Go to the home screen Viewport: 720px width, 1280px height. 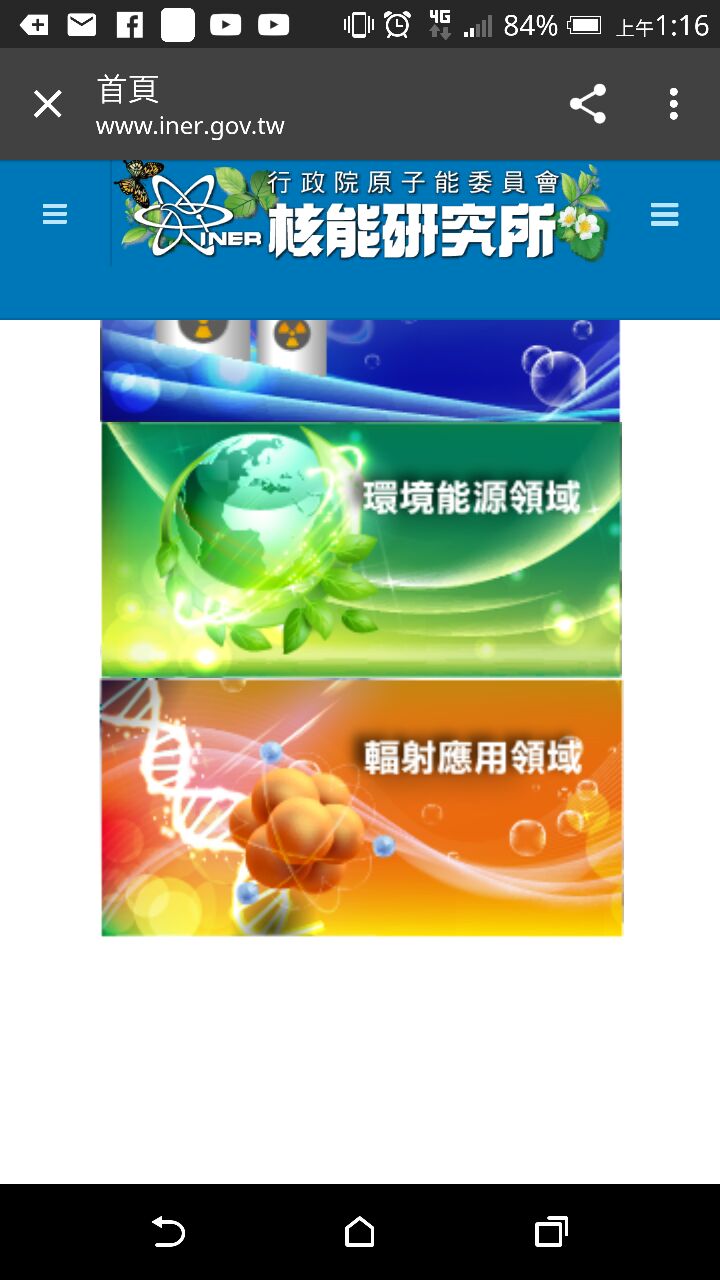[360, 1232]
